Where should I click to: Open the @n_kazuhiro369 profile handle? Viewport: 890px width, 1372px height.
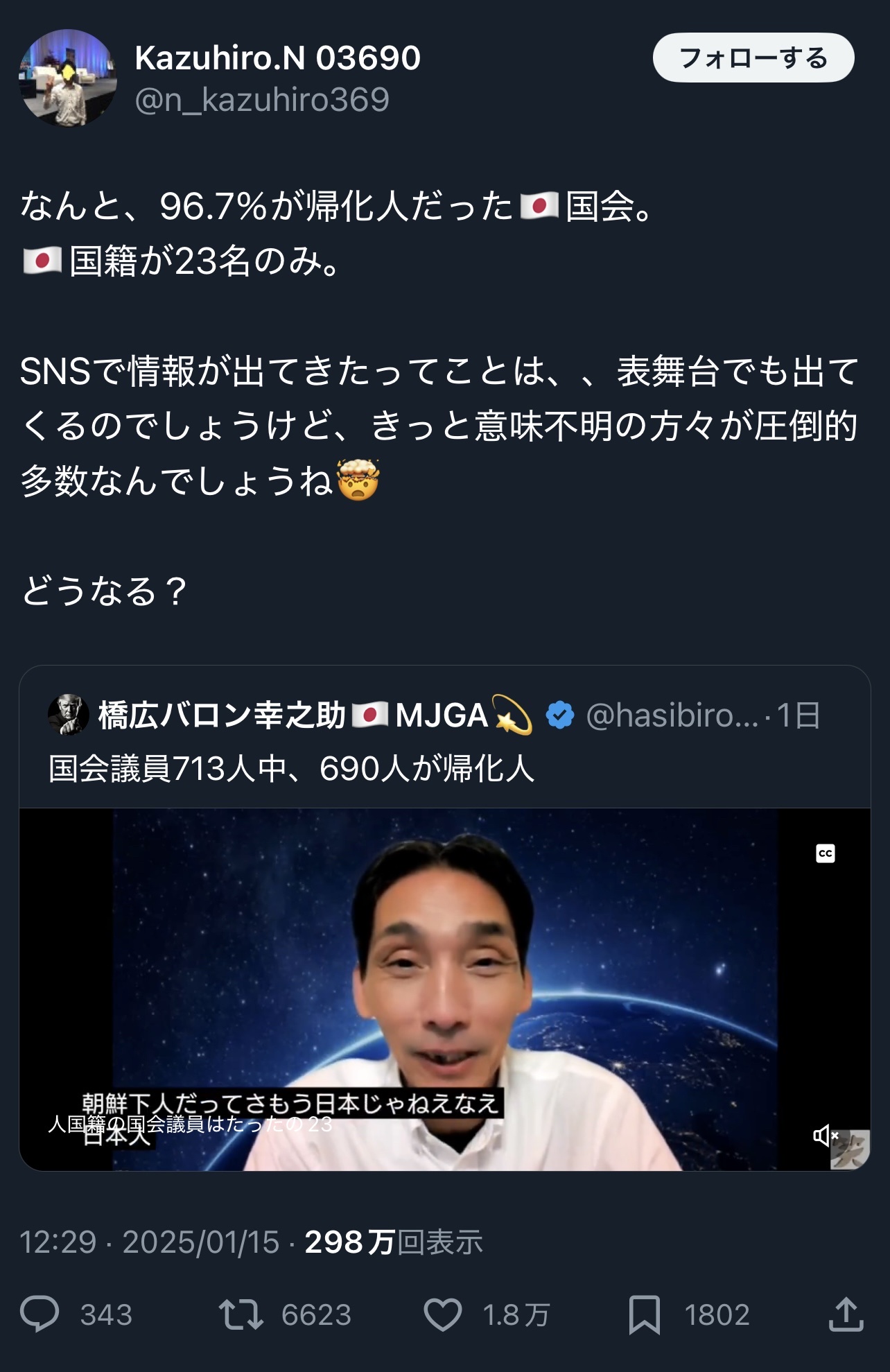pos(262,100)
